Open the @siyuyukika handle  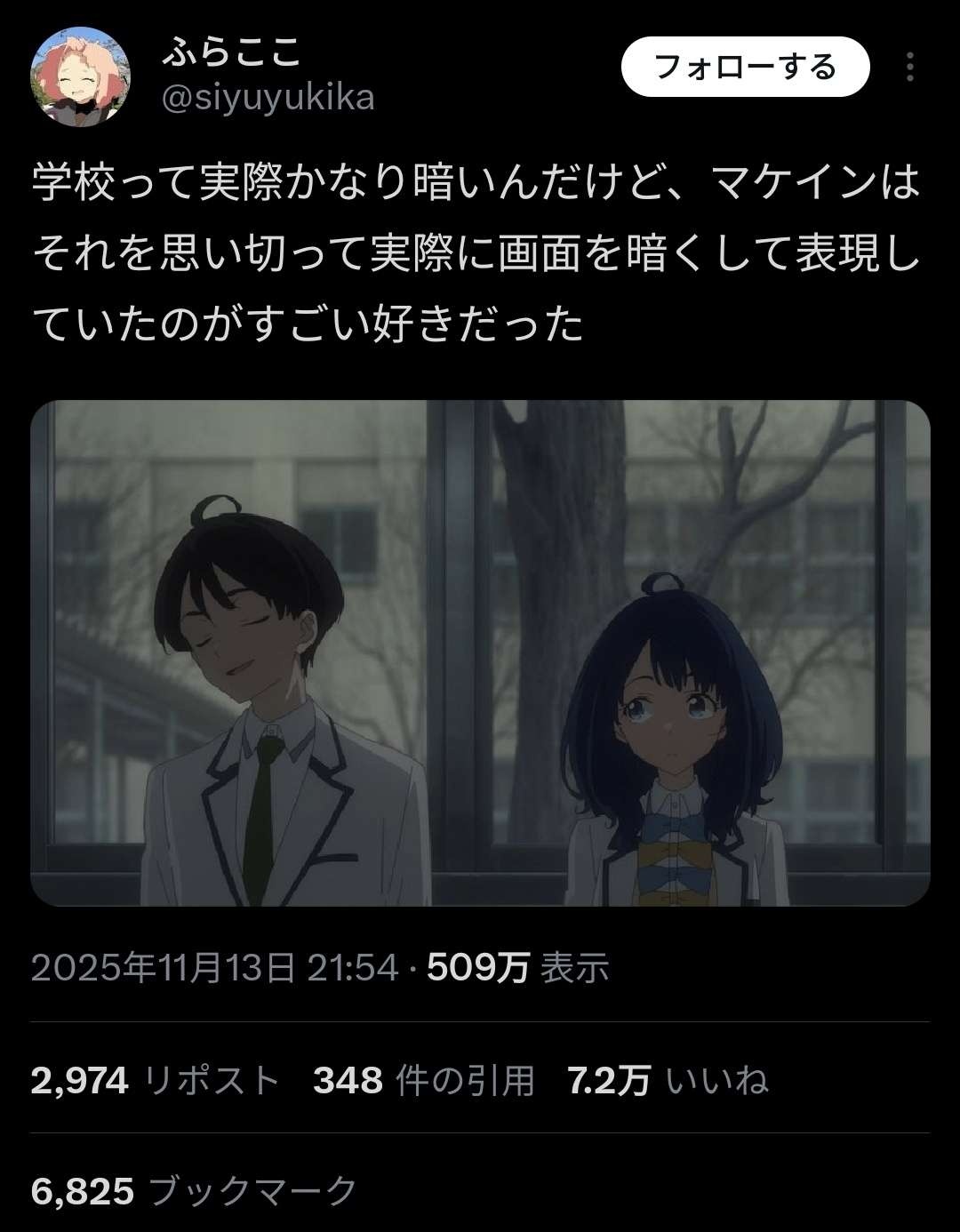268,99
